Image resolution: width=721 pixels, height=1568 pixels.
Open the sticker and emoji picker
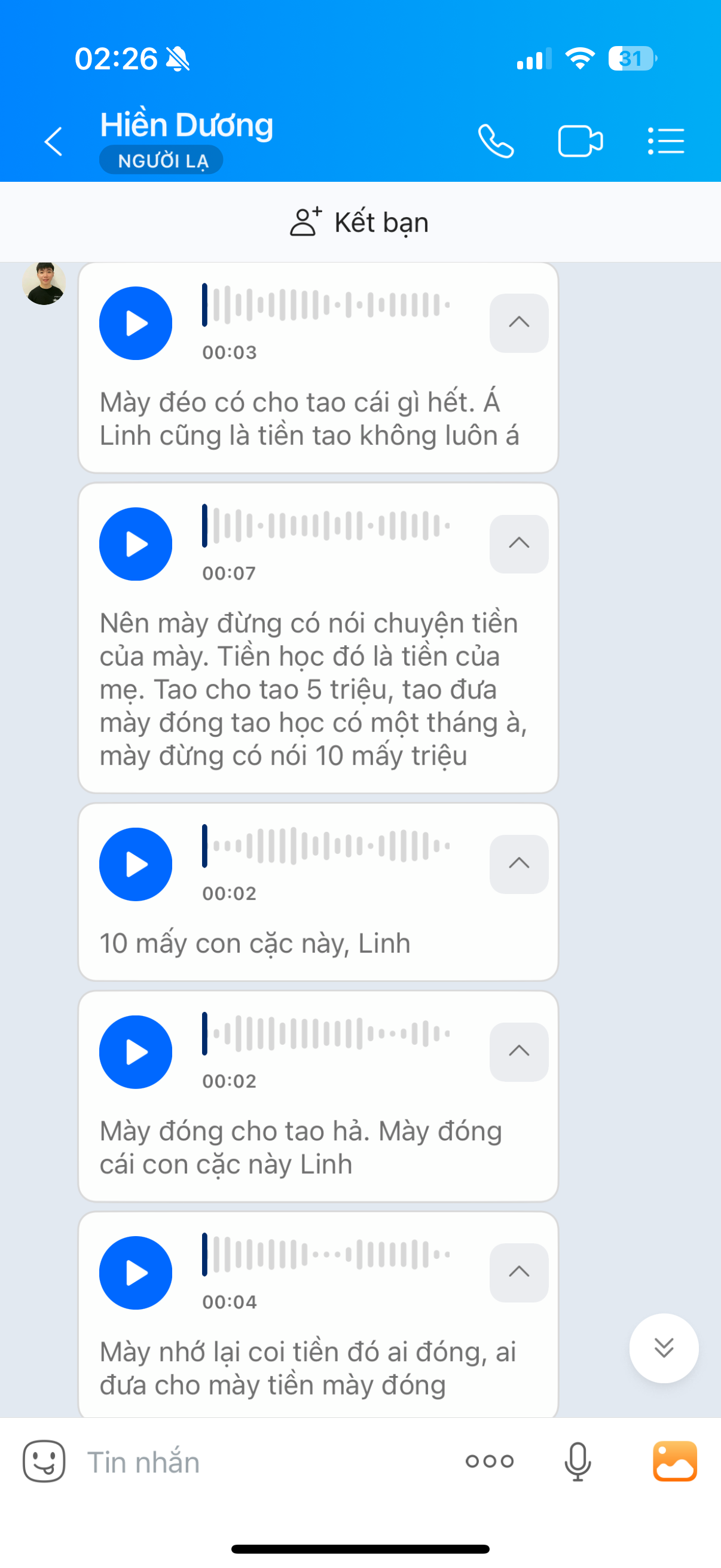coord(44,1462)
